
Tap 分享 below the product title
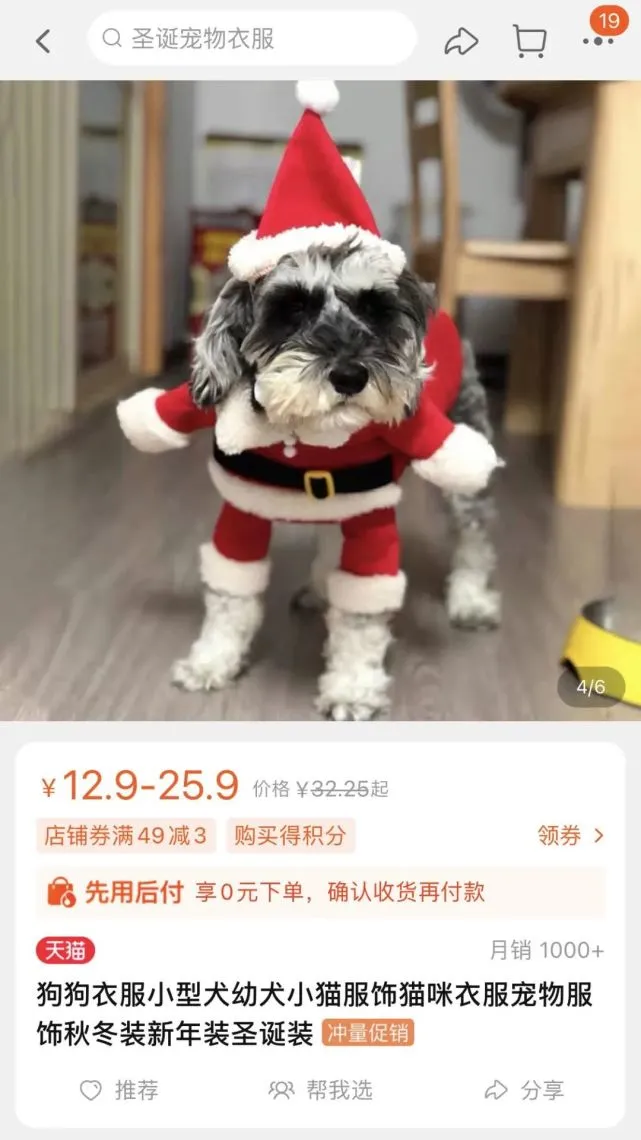click(524, 1090)
